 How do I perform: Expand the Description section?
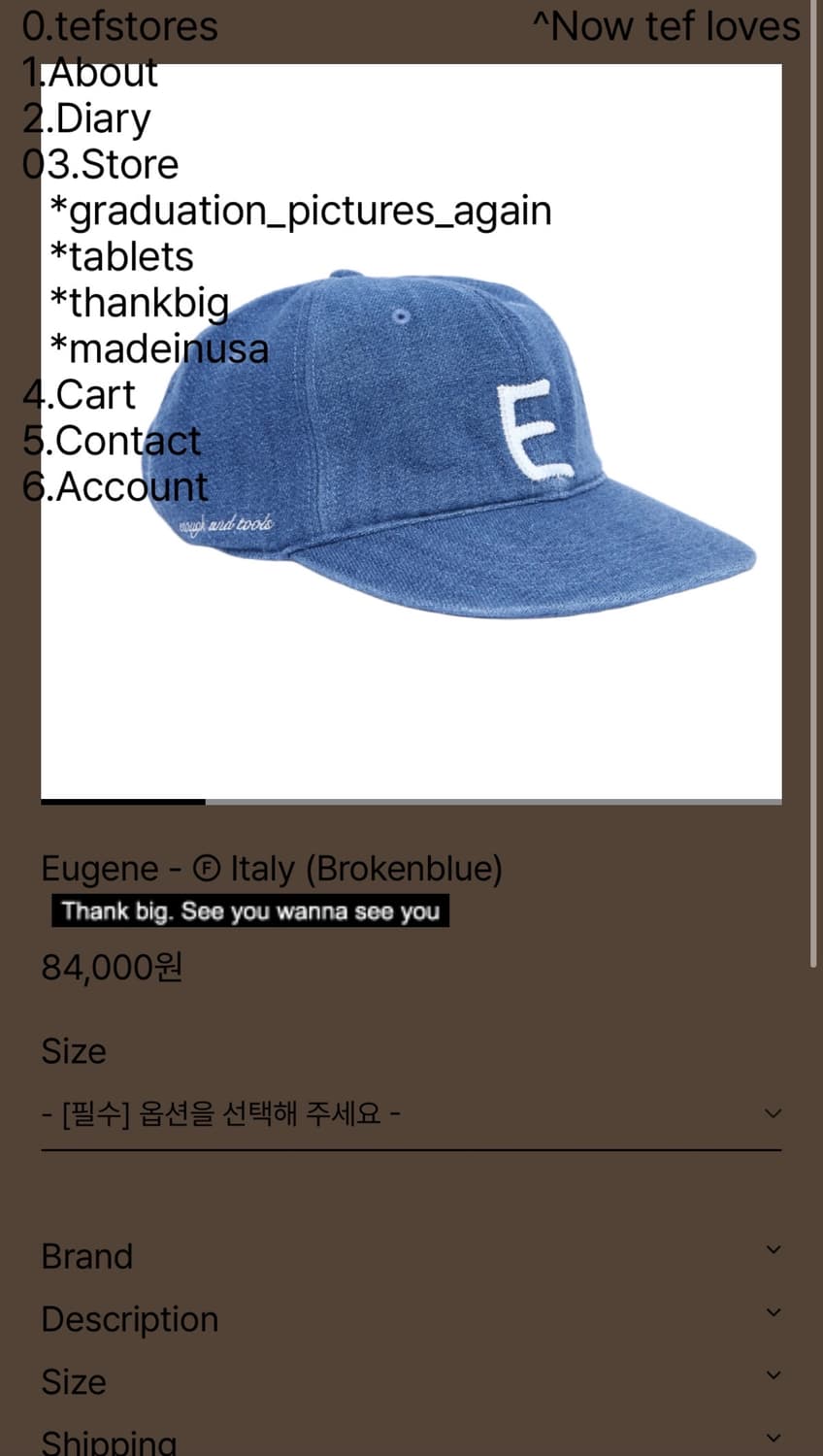click(411, 1319)
